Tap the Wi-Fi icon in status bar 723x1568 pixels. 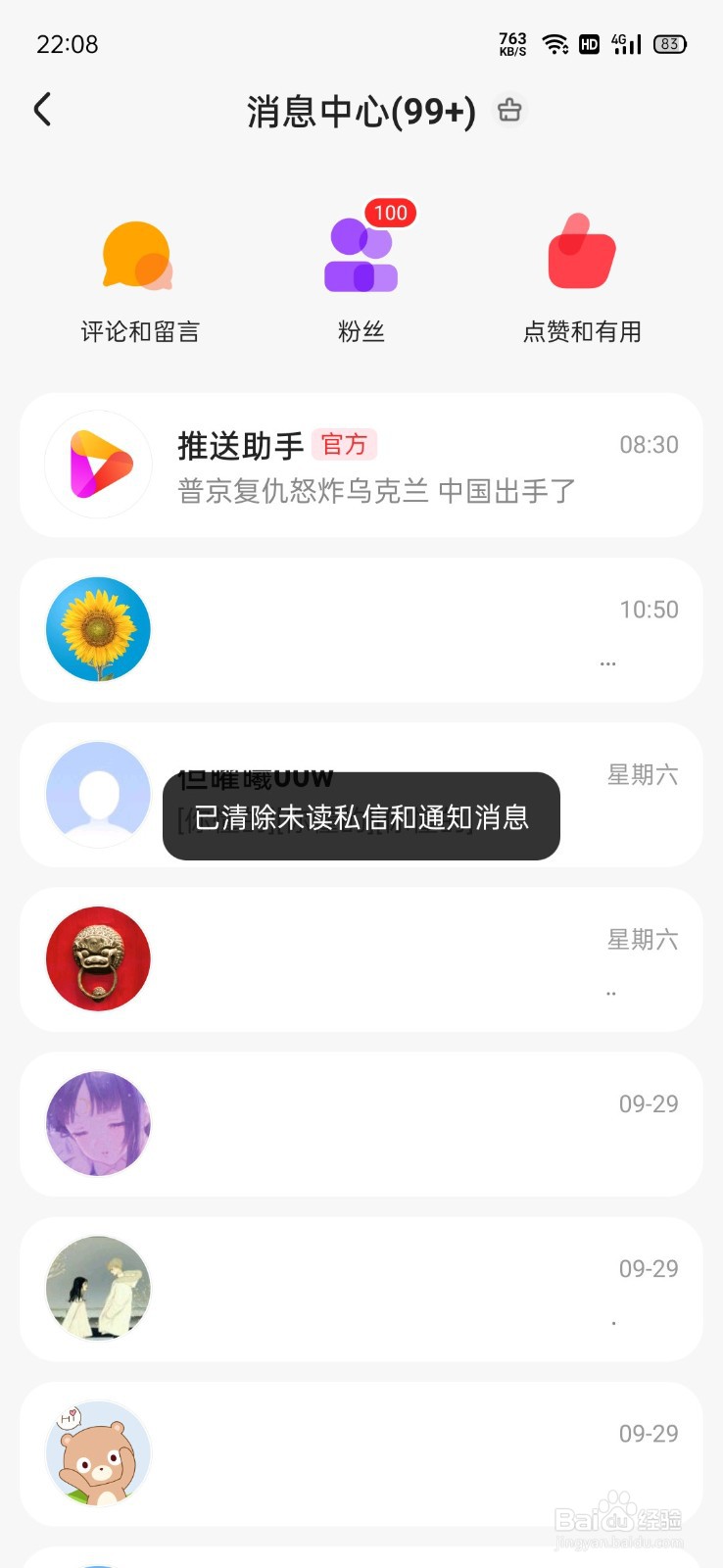click(x=555, y=43)
